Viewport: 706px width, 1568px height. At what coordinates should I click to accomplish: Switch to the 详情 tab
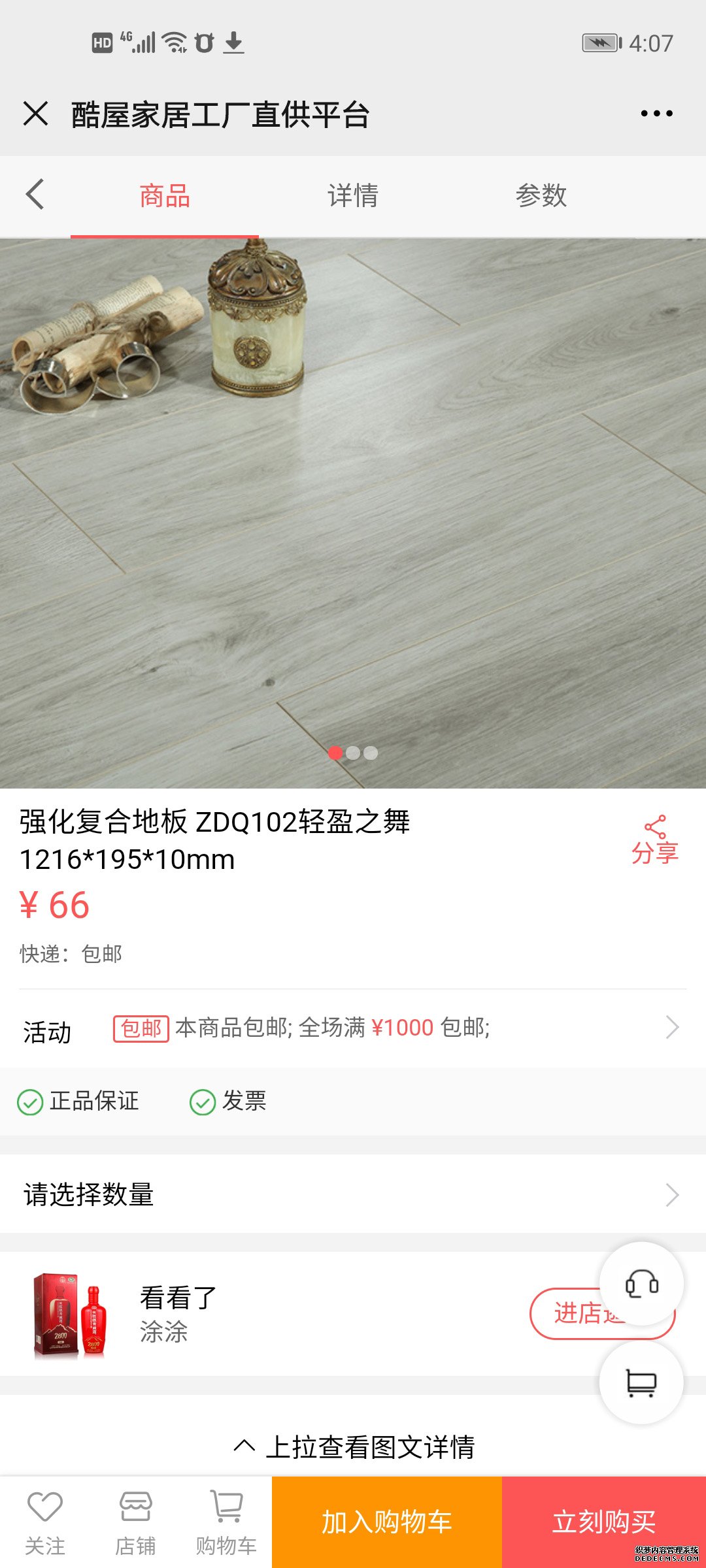[353, 195]
